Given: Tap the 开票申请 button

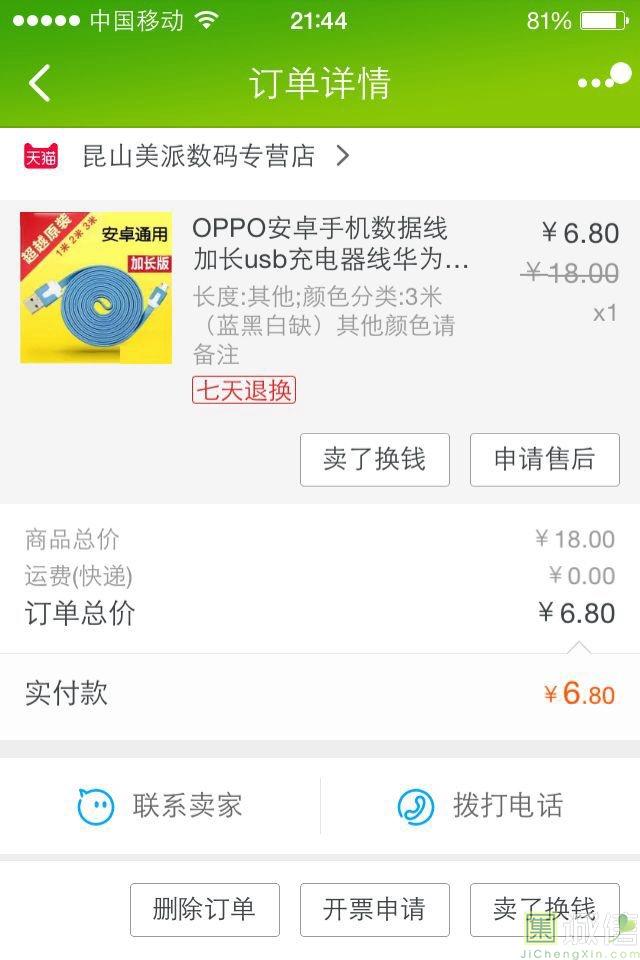Looking at the screenshot, I should click(x=374, y=909).
